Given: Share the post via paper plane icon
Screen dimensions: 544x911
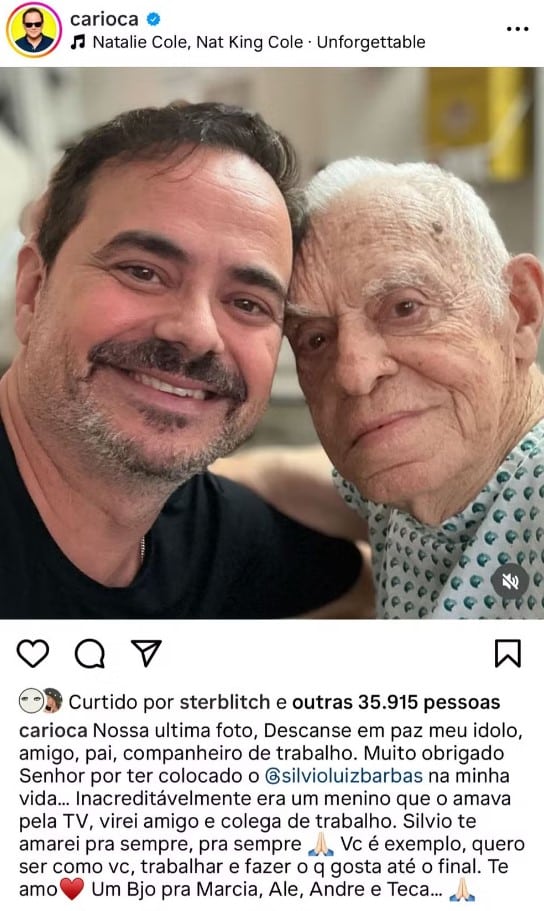Looking at the screenshot, I should [x=146, y=653].
